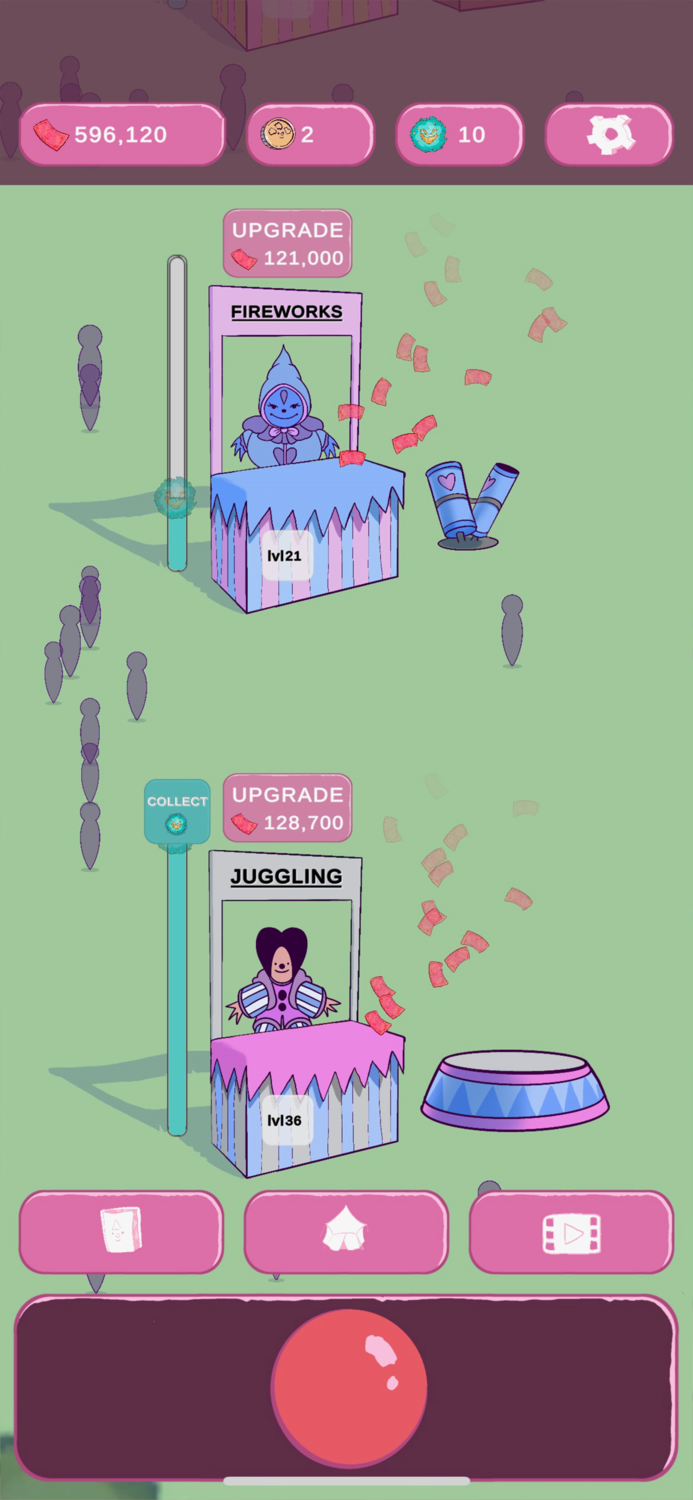The height and width of the screenshot is (1500, 693).
Task: Open the circus tent menu
Action: pos(346,1232)
